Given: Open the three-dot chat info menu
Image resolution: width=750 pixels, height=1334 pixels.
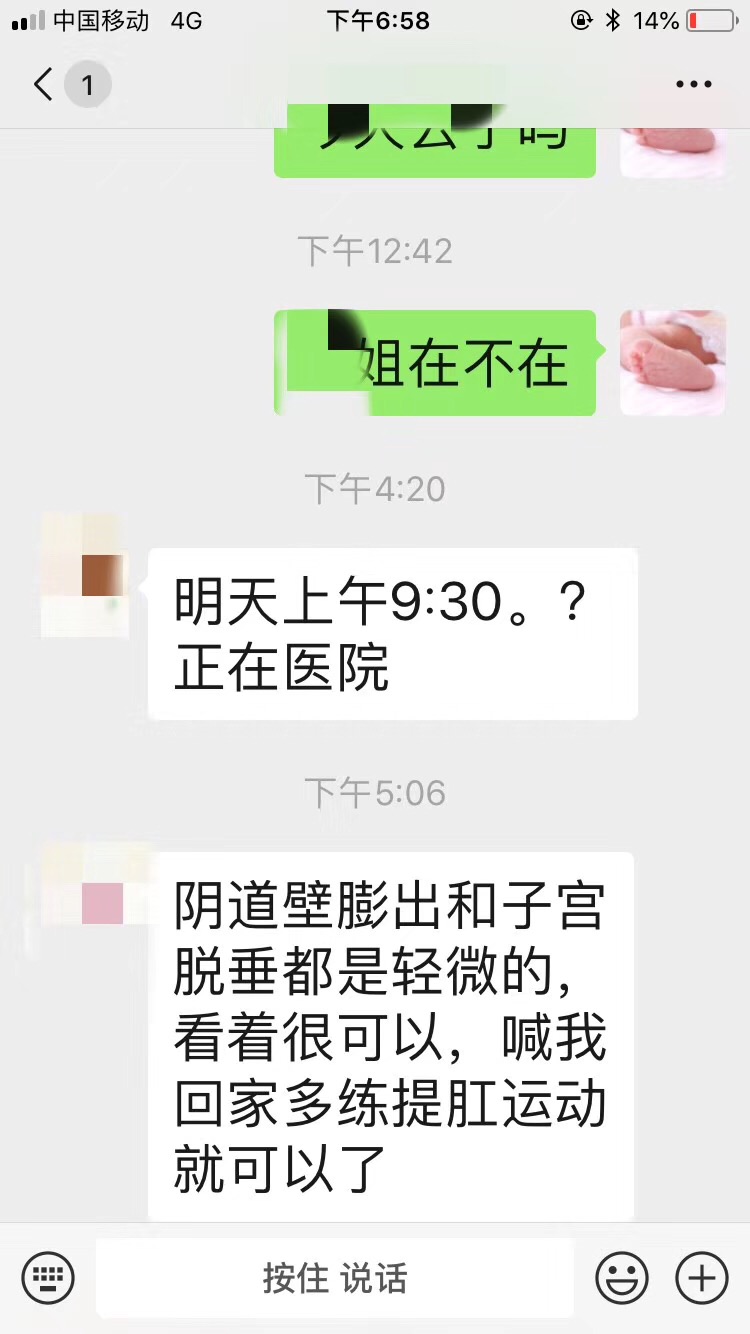Looking at the screenshot, I should click(693, 85).
